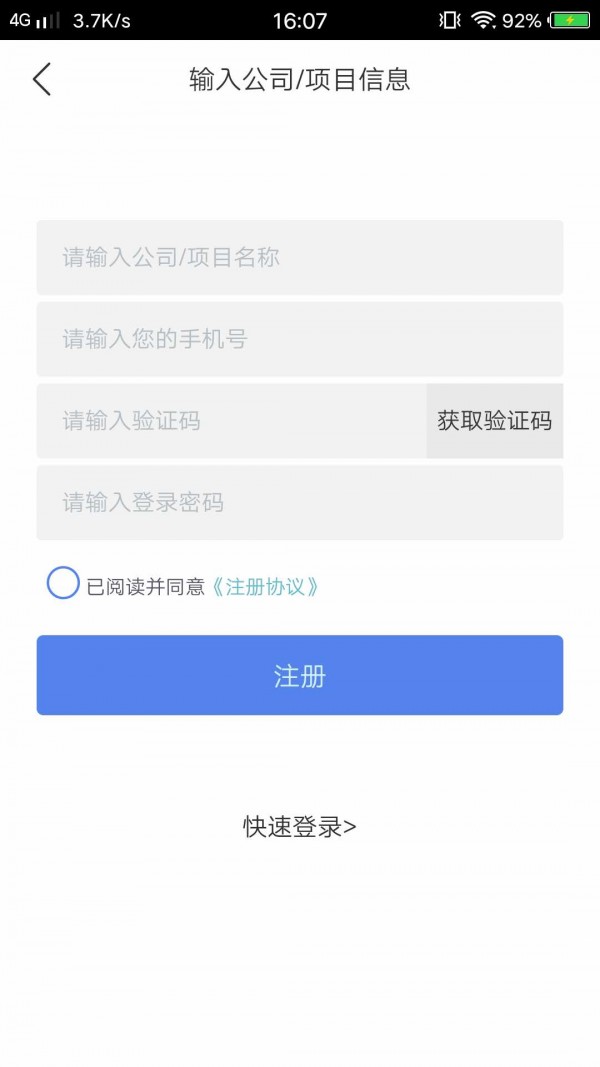The image size is (600, 1067).
Task: Select the verification code input field
Action: coord(231,421)
